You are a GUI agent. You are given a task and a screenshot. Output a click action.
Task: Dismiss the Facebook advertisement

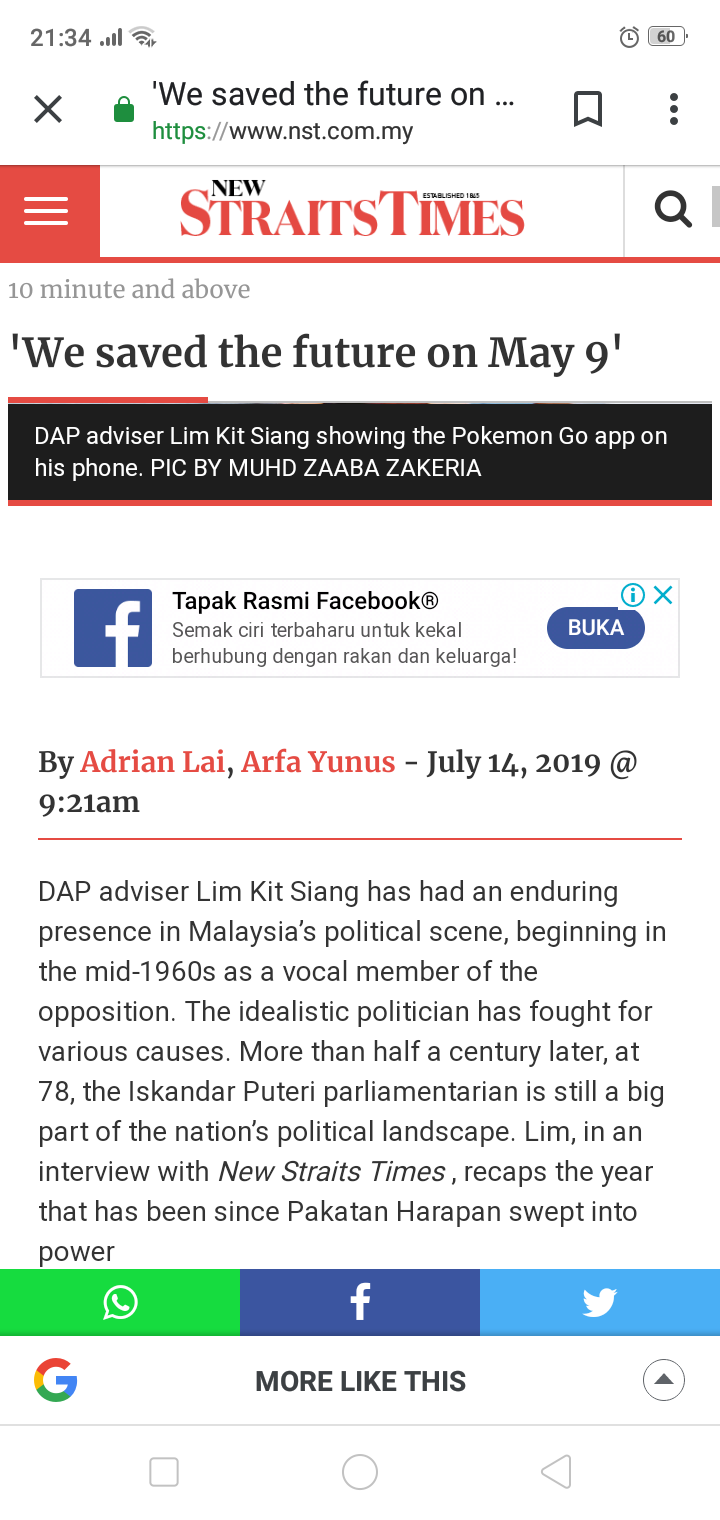pyautogui.click(x=663, y=596)
